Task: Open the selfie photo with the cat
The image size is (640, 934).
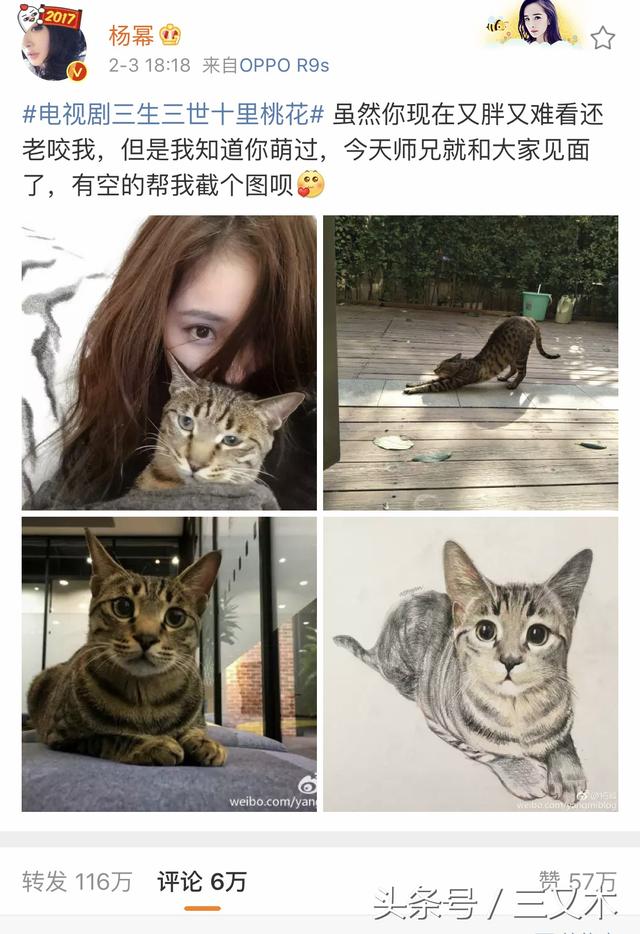Action: [x=169, y=362]
